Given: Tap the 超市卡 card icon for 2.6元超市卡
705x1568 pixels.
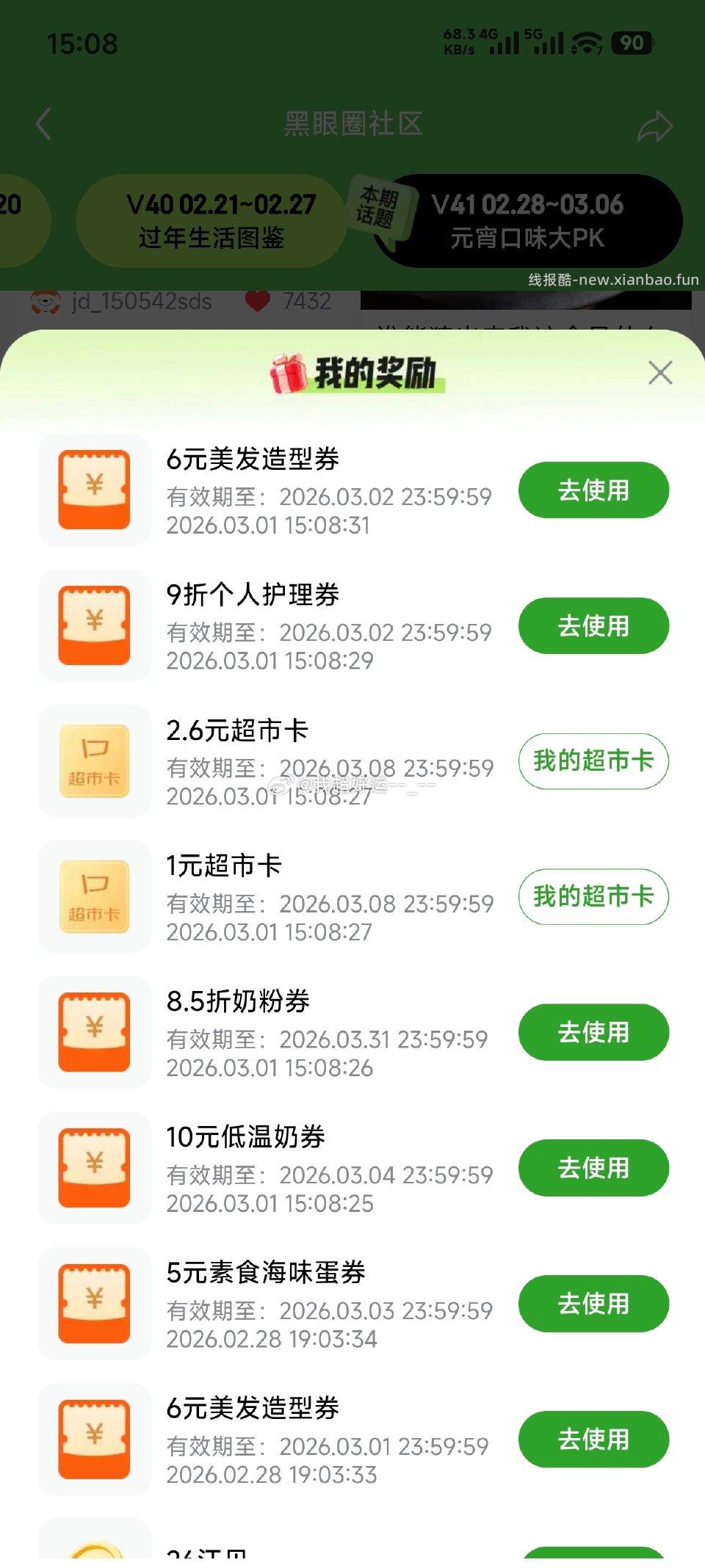Looking at the screenshot, I should pyautogui.click(x=94, y=762).
